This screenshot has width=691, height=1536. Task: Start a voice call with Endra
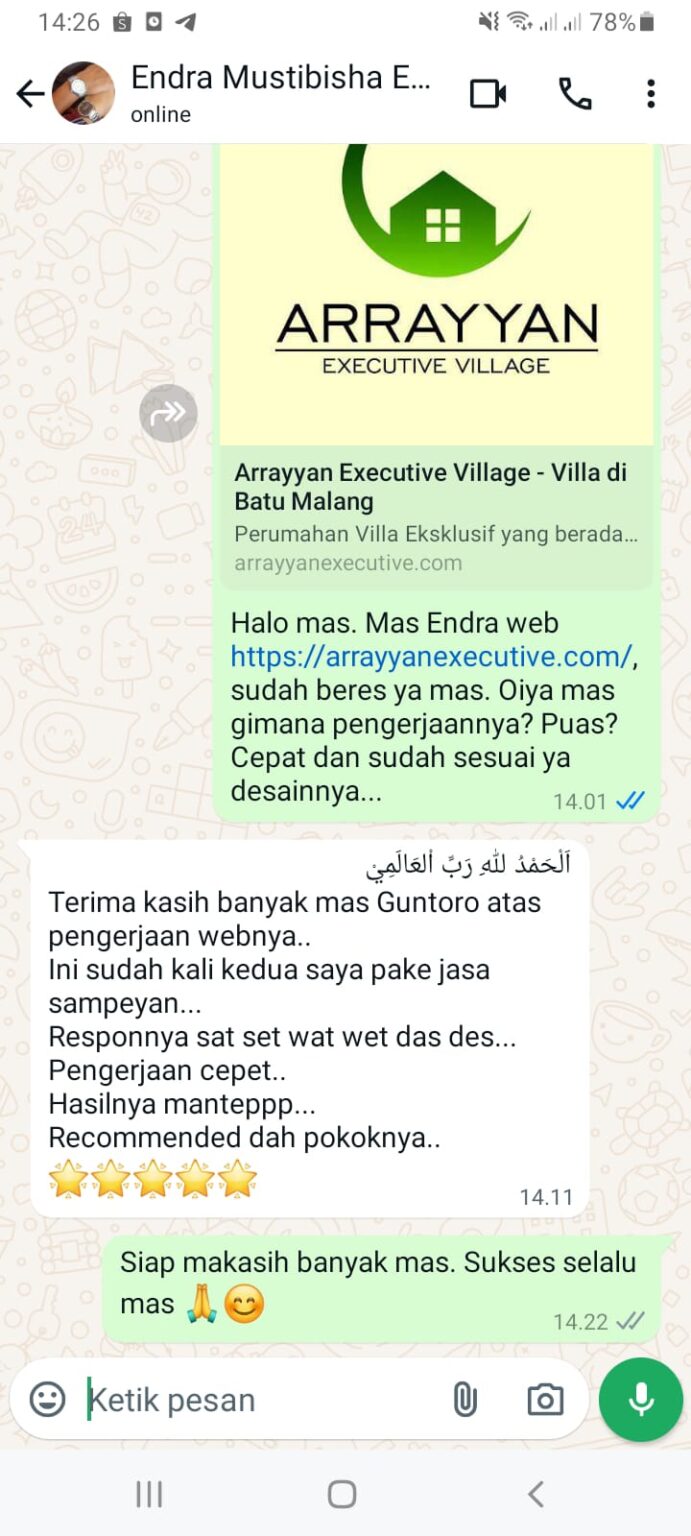point(574,94)
